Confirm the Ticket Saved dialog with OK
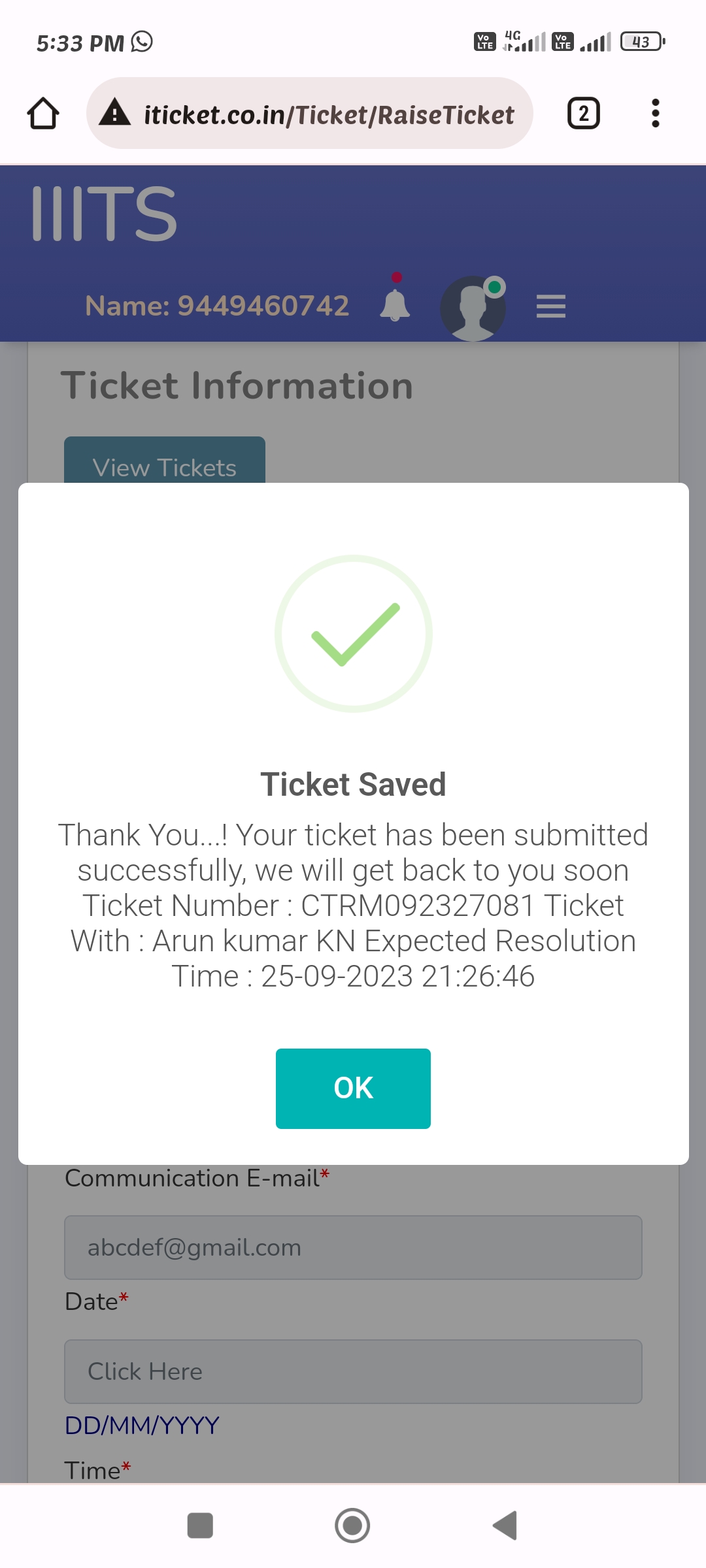The width and height of the screenshot is (706, 1568). (x=353, y=1088)
